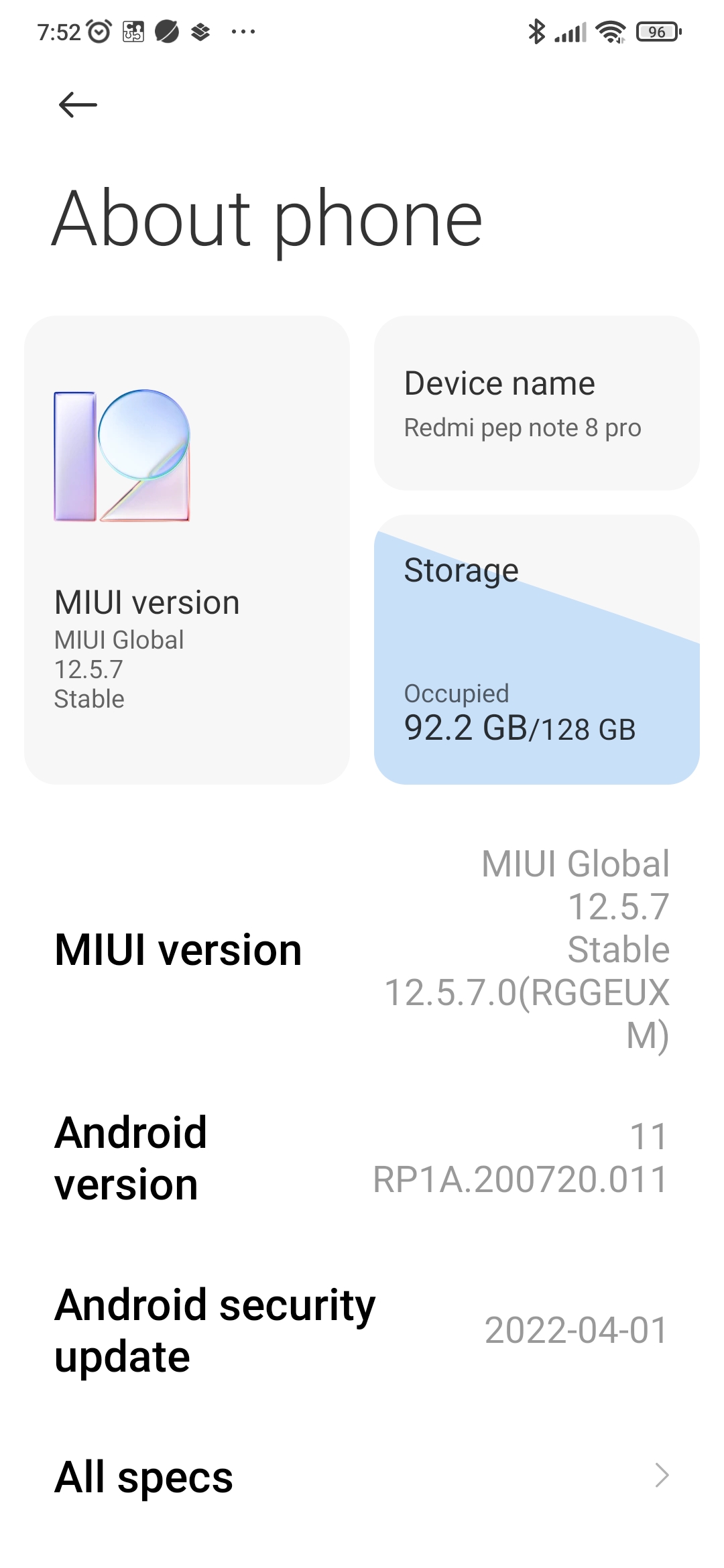Open the Storage card

(x=536, y=650)
